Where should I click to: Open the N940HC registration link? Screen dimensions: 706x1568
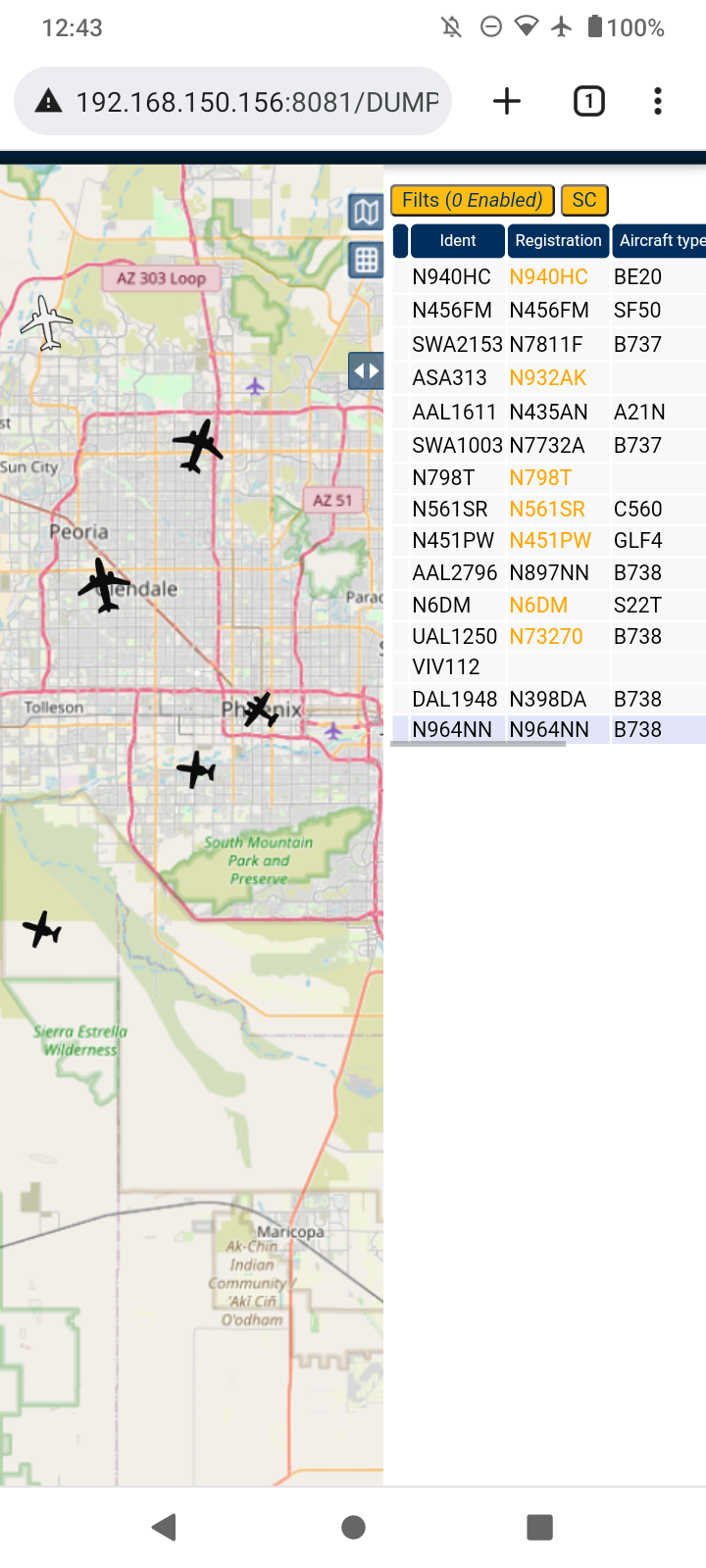pos(548,277)
